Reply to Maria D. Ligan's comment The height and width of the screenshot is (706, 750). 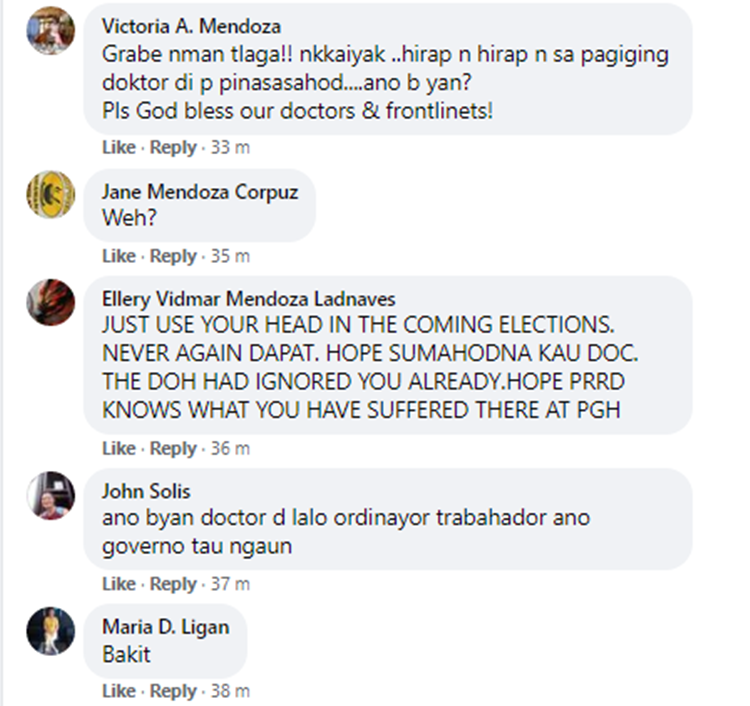coord(173,691)
